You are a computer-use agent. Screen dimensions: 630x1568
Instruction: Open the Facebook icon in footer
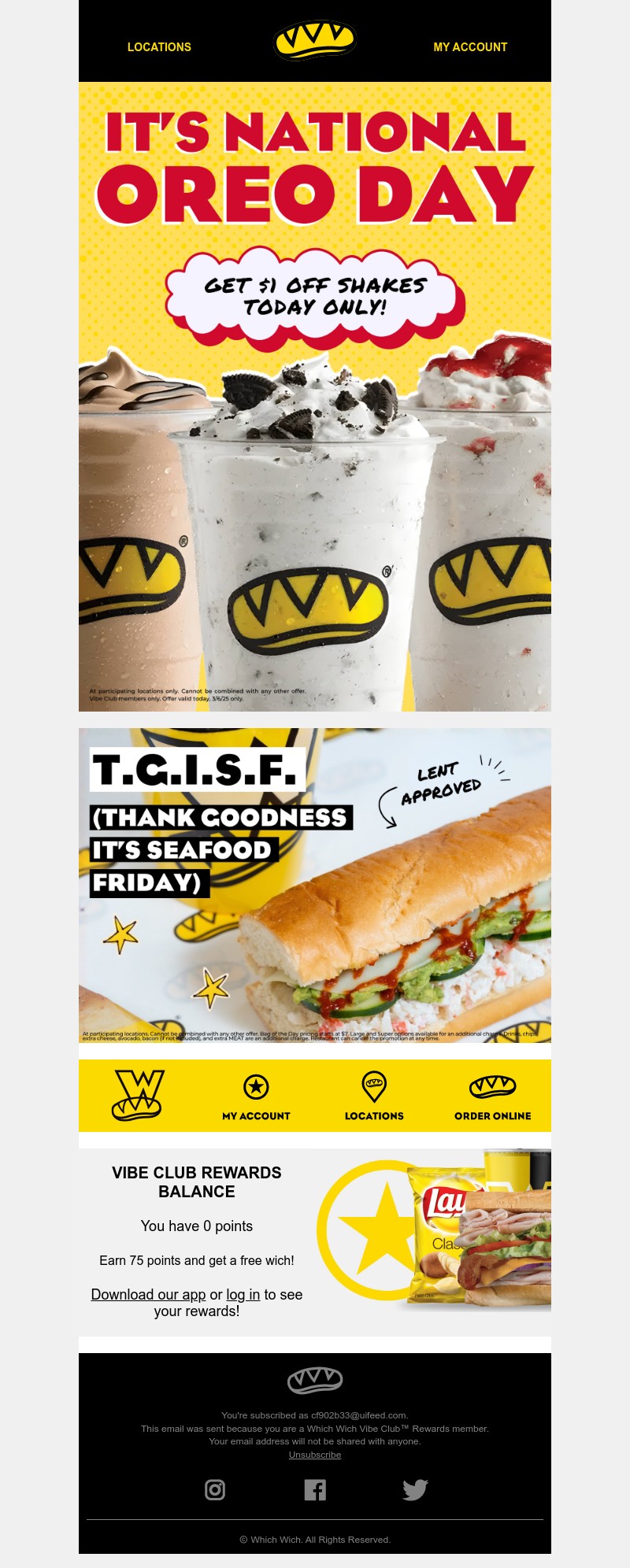tap(315, 1489)
